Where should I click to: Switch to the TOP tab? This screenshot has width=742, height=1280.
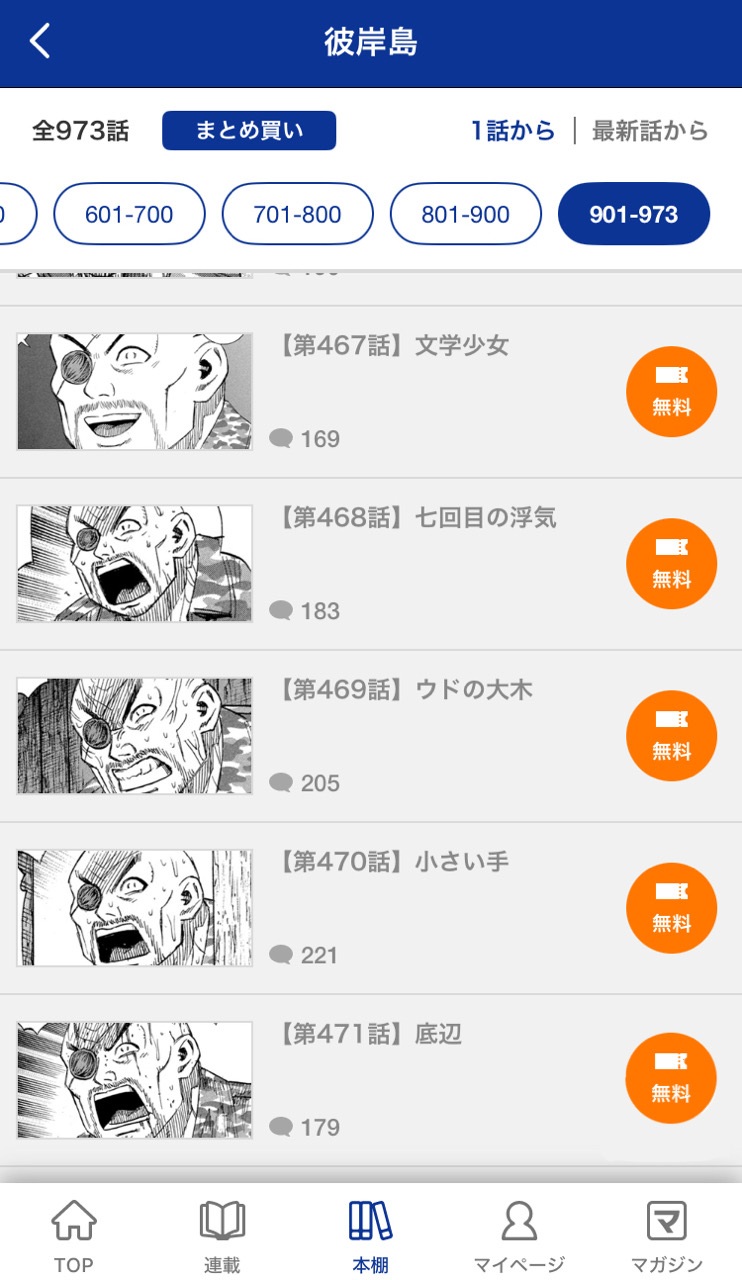tap(74, 1236)
